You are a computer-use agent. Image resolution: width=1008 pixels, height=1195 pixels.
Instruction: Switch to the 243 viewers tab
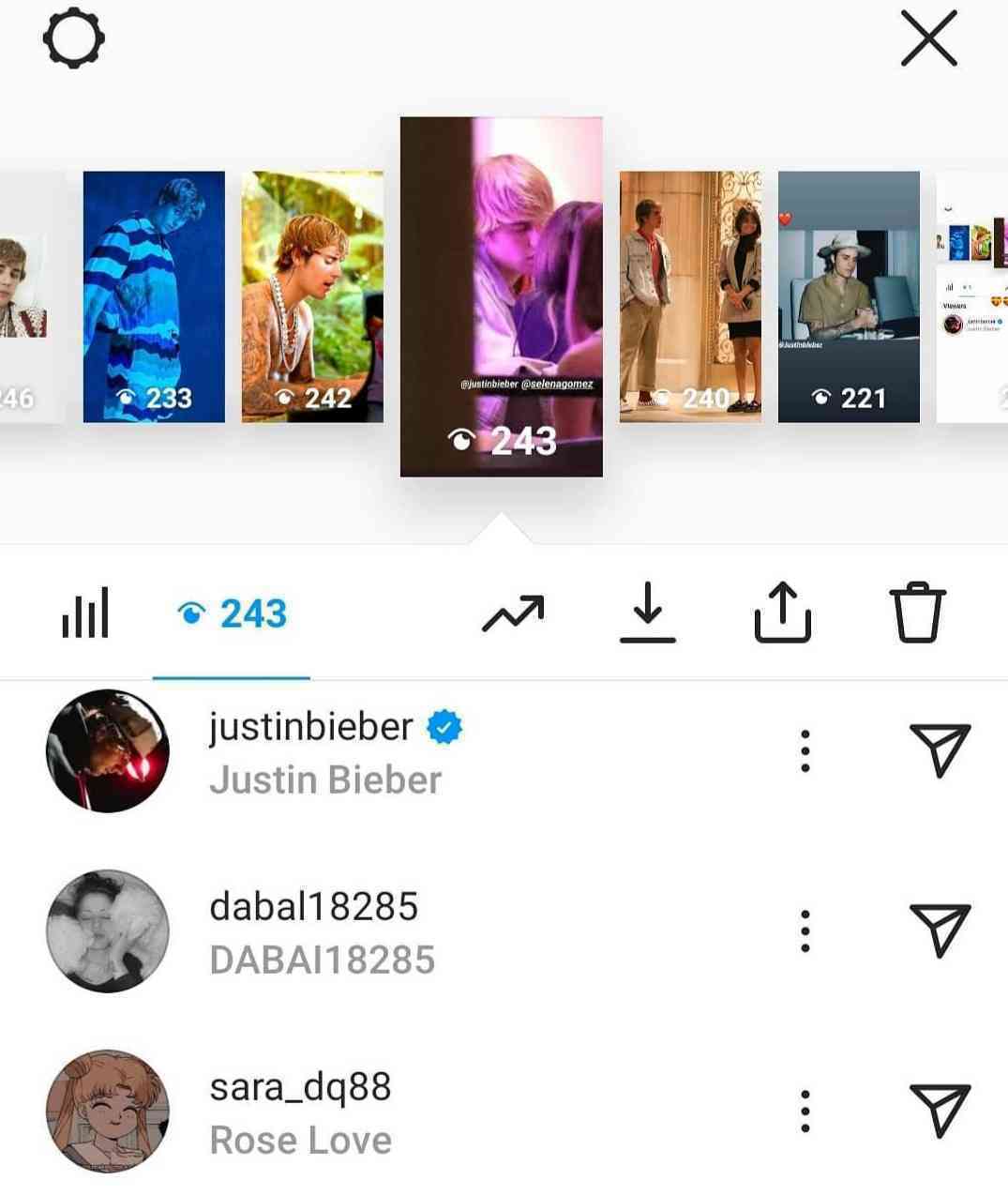point(232,614)
